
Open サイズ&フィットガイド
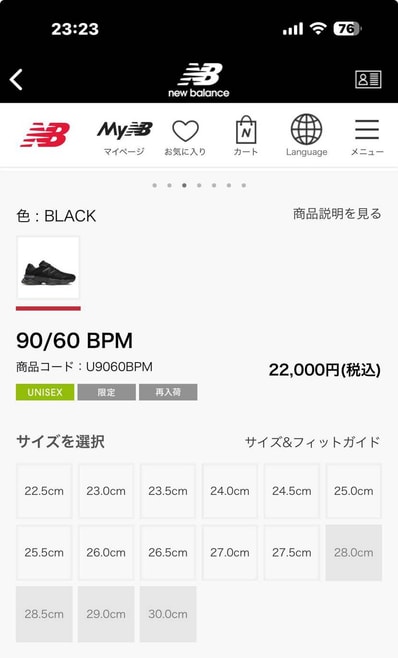pos(313,442)
